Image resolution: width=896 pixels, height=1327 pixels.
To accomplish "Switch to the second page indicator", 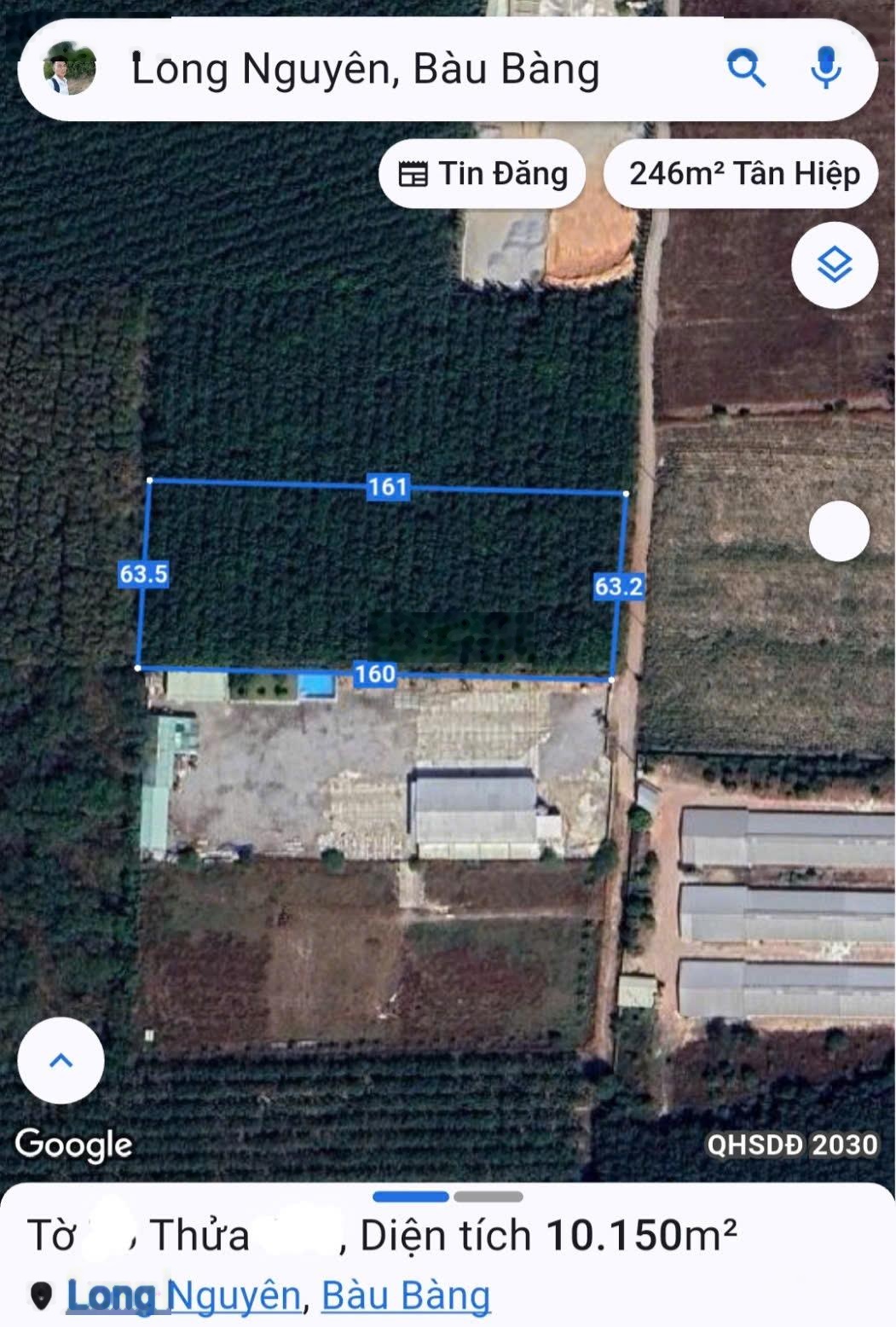I will tap(488, 1197).
